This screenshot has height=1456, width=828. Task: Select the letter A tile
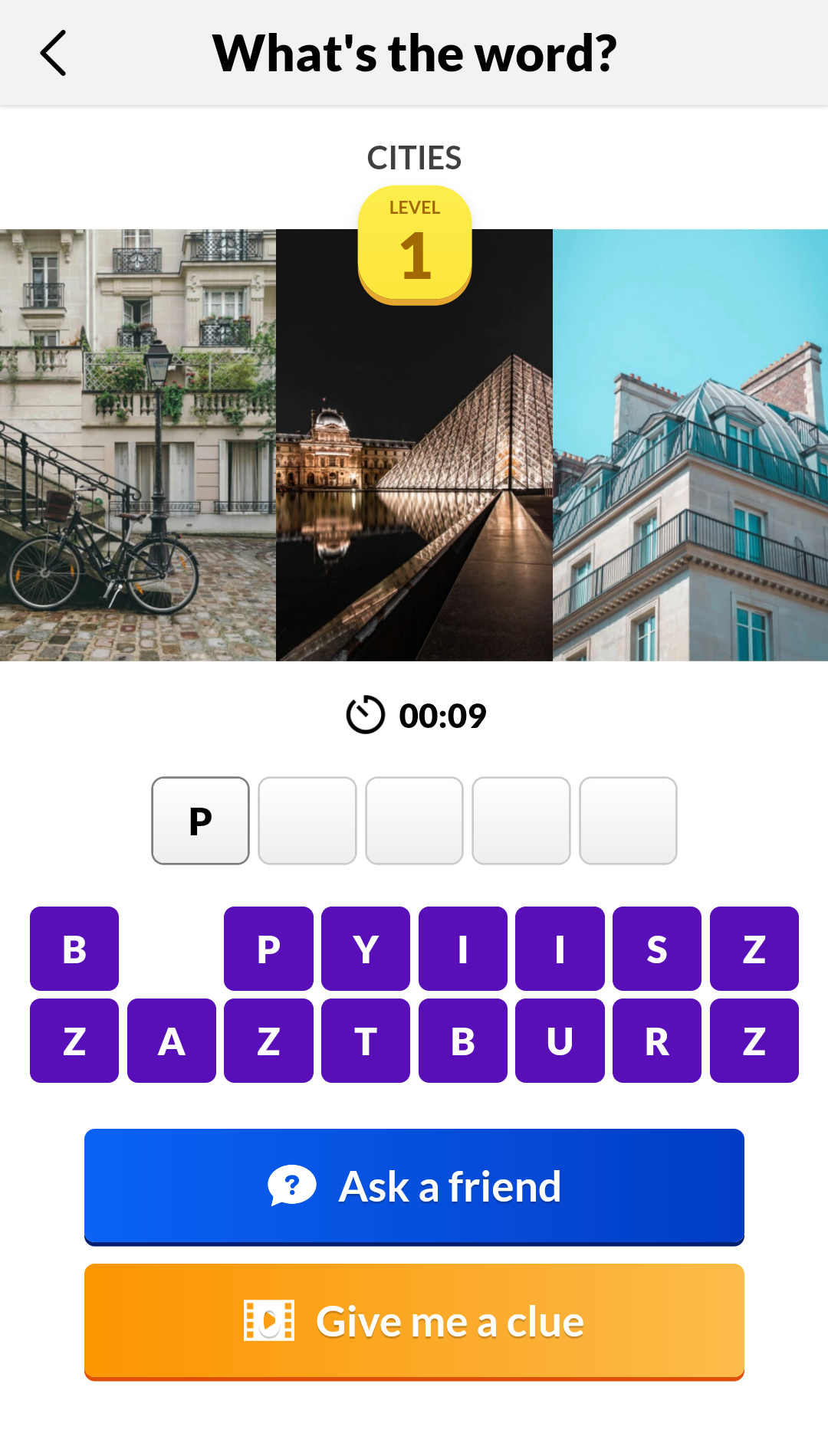(x=171, y=1041)
